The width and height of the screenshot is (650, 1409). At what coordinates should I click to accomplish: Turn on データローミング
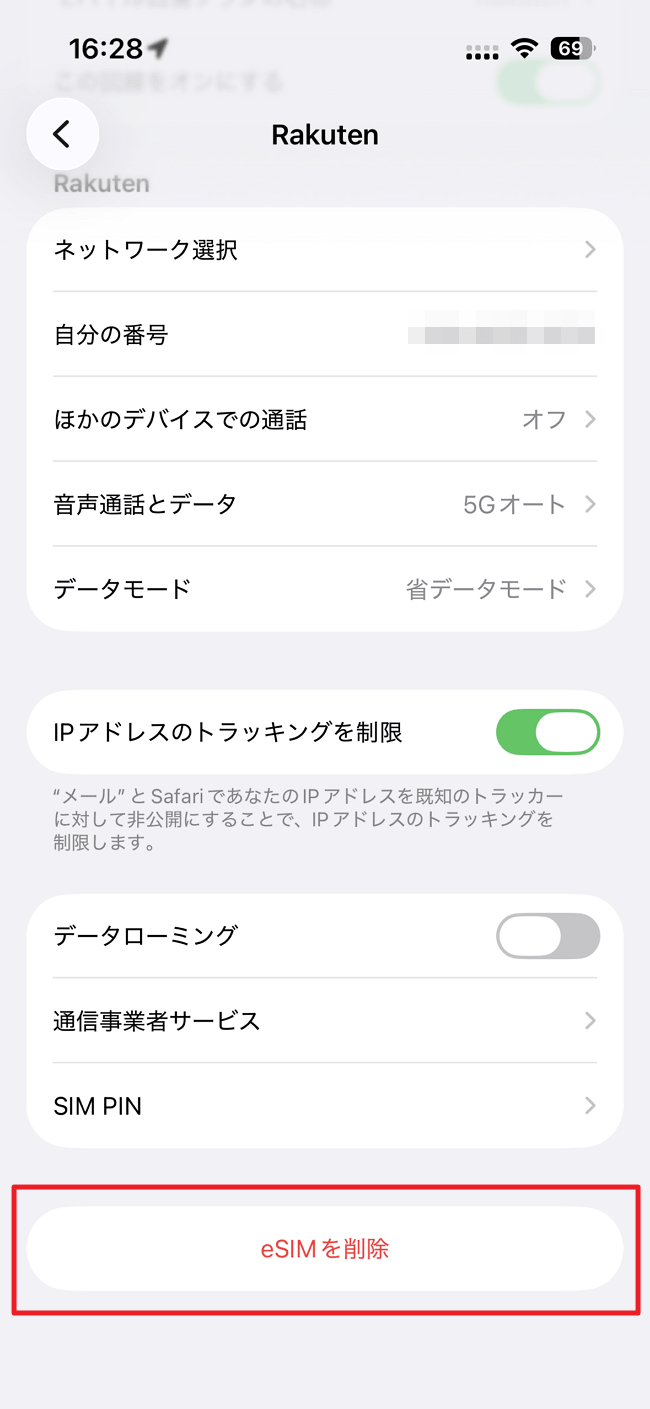[547, 936]
